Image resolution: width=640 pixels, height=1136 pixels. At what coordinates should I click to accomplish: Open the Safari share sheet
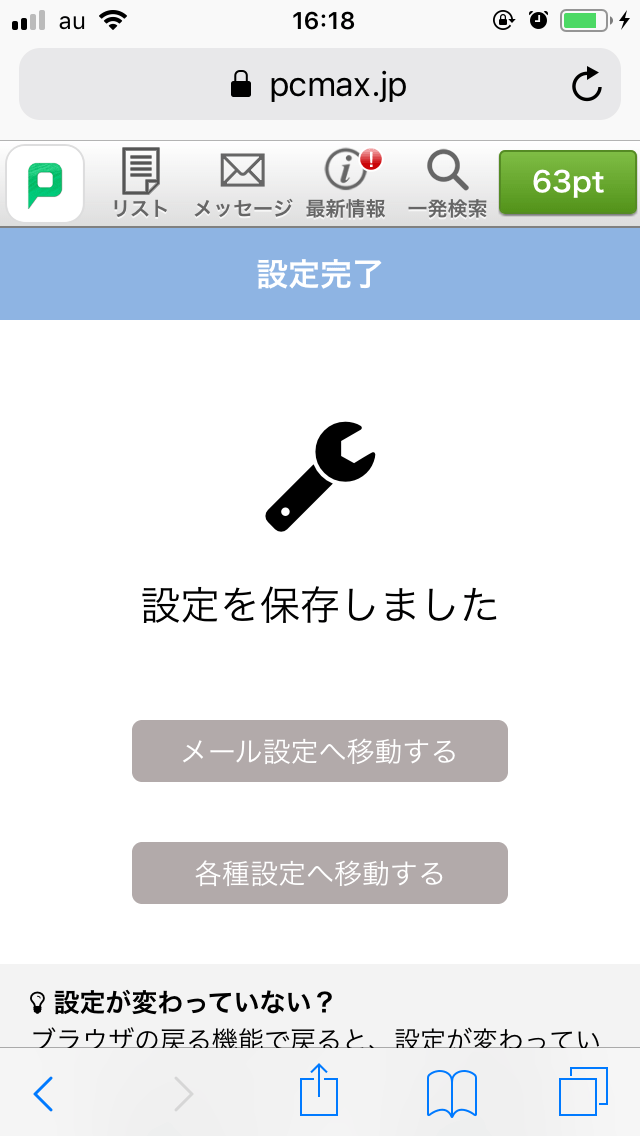319,1092
